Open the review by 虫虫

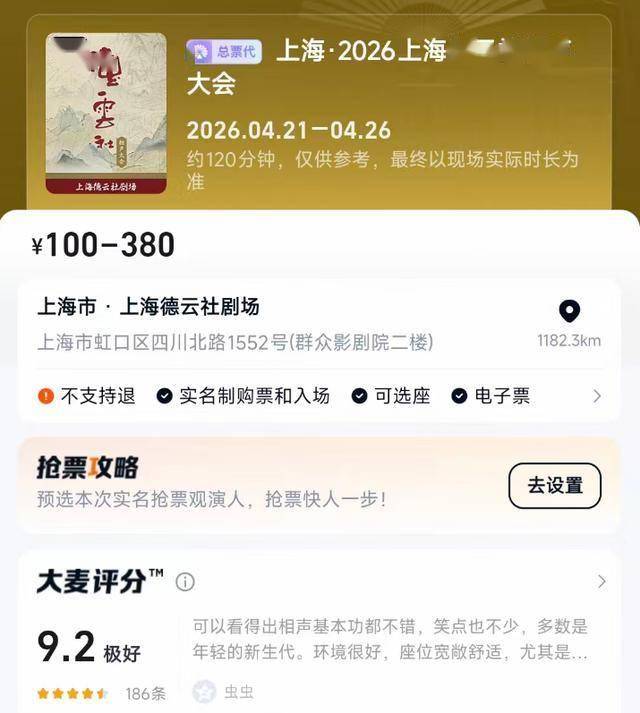[390, 658]
